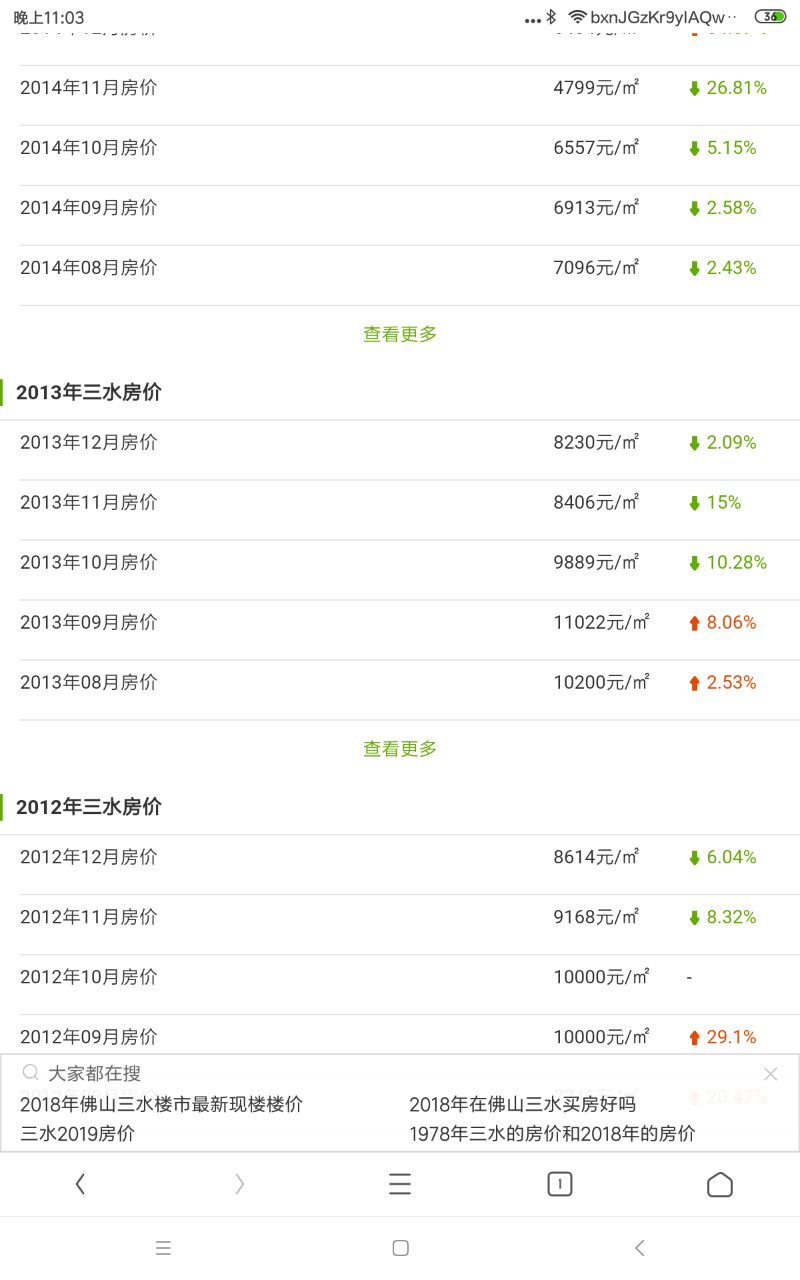
Task: Tap the system back button
Action: pyautogui.click(x=640, y=1248)
